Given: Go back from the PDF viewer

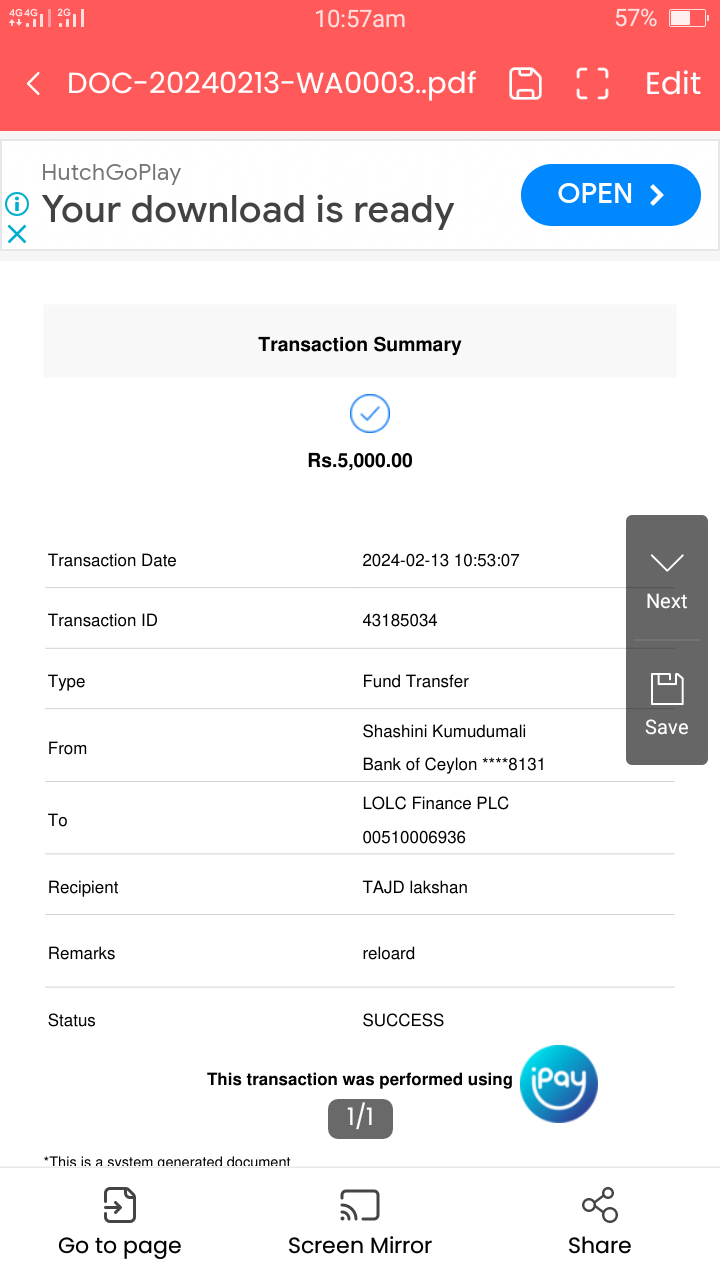Looking at the screenshot, I should pos(34,84).
